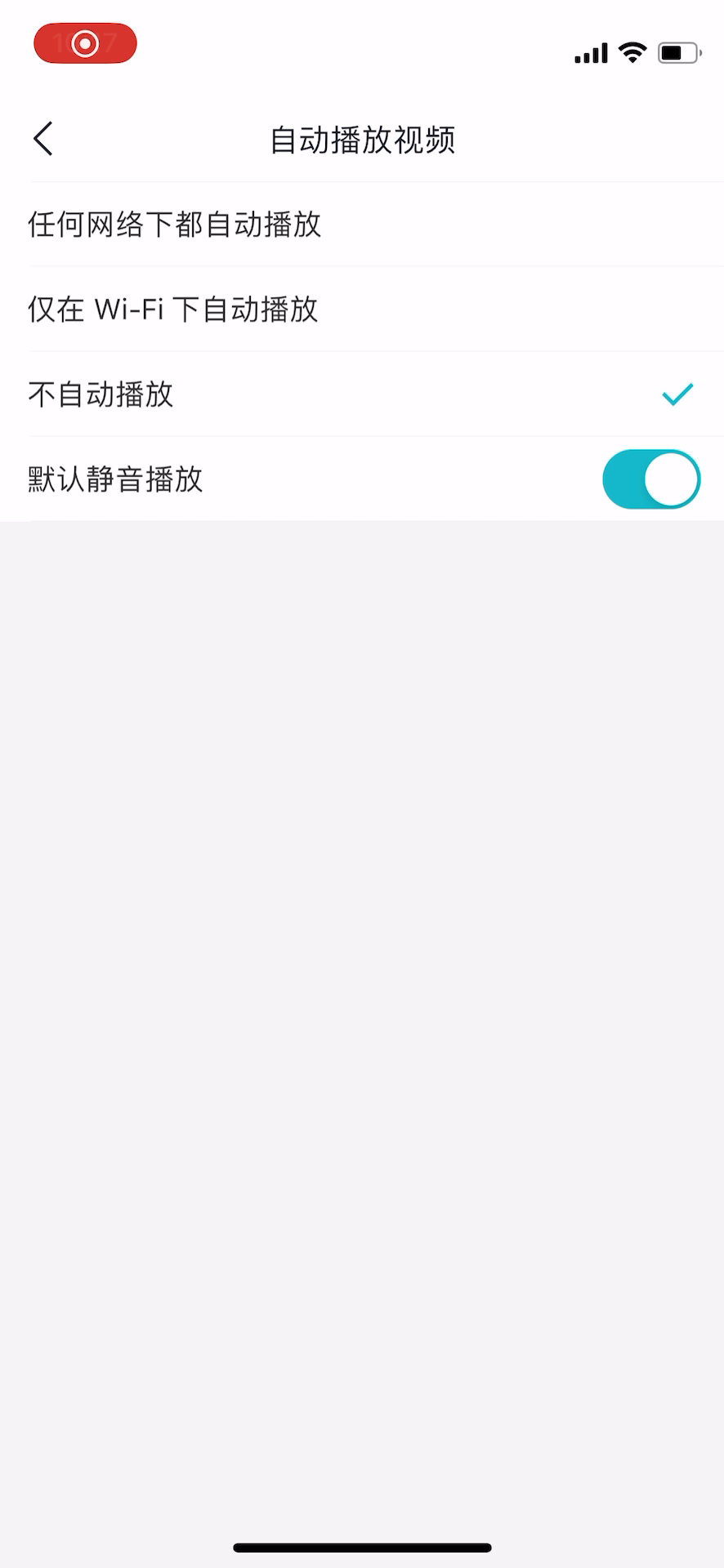724x1568 pixels.
Task: Tap the red screen recording indicator
Action: [x=85, y=43]
